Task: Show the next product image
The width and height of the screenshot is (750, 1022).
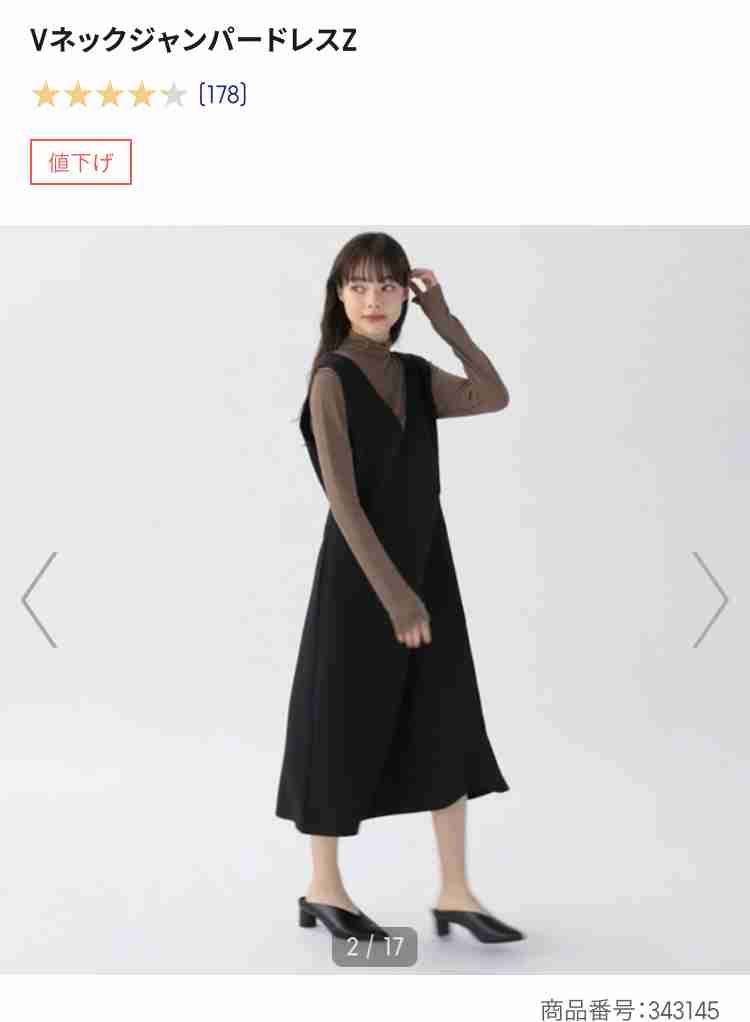Action: (710, 600)
